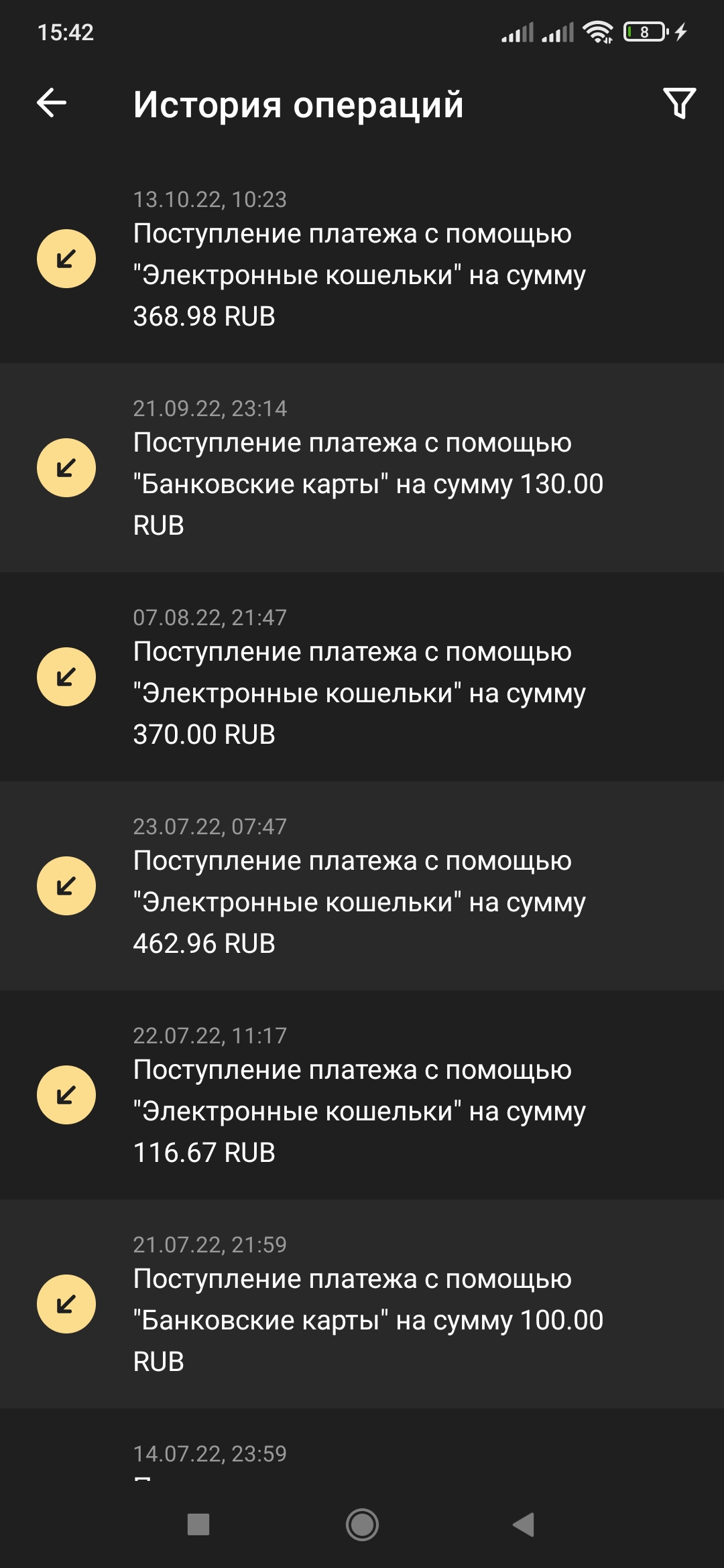Open the operations filter
This screenshot has width=724, height=1568.
pyautogui.click(x=679, y=103)
